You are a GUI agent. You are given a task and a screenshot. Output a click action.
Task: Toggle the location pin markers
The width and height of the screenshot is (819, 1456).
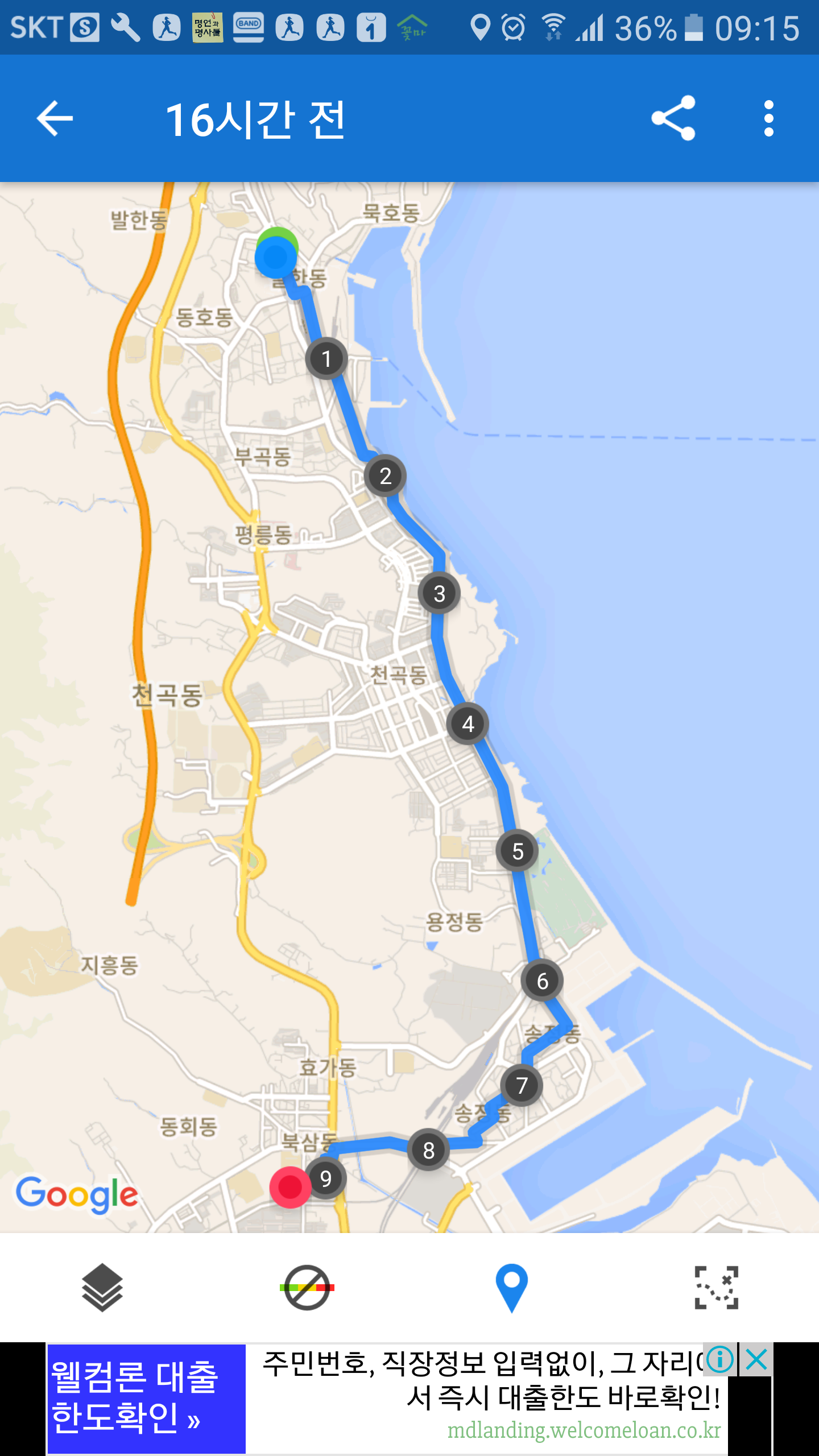[511, 1288]
